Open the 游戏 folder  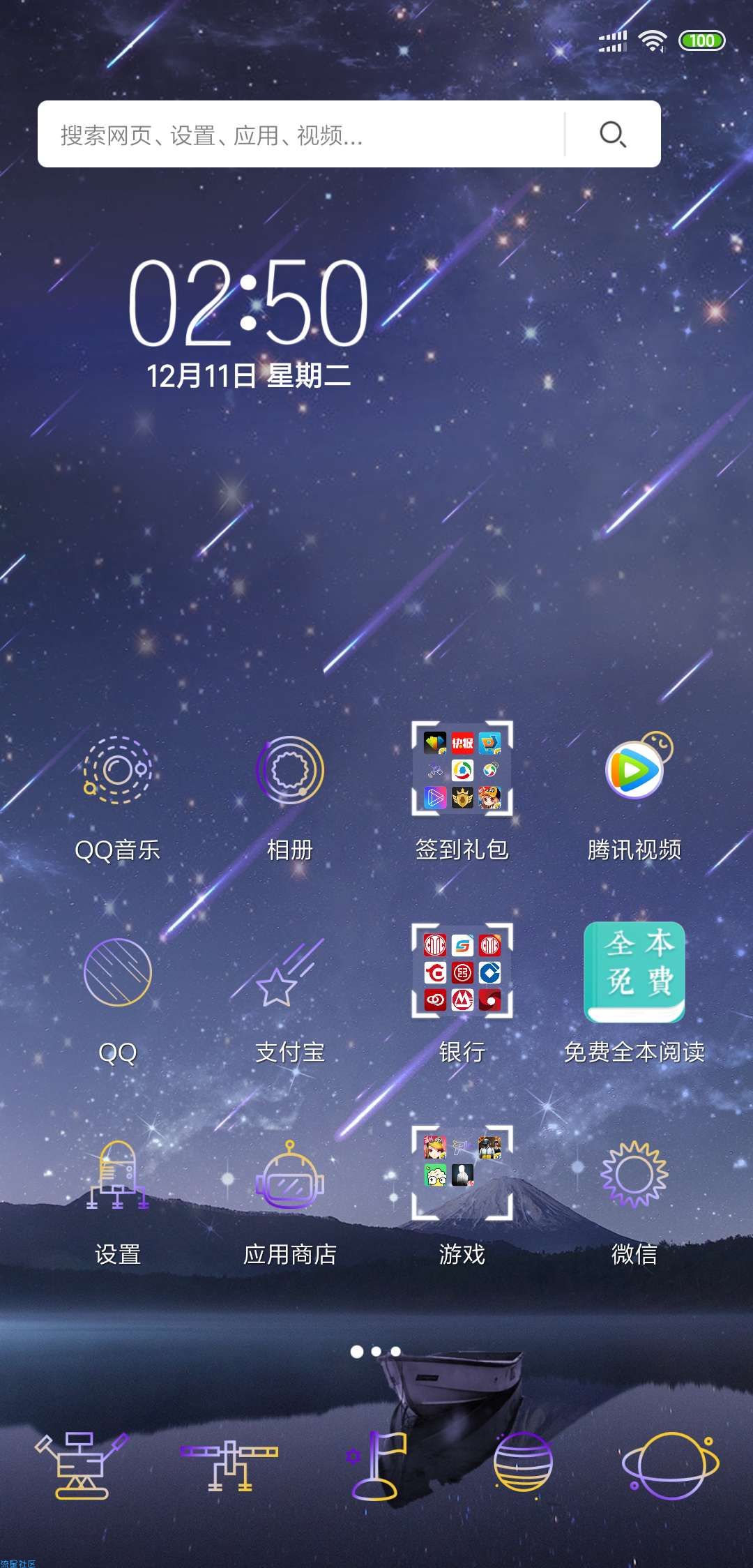(x=462, y=1173)
